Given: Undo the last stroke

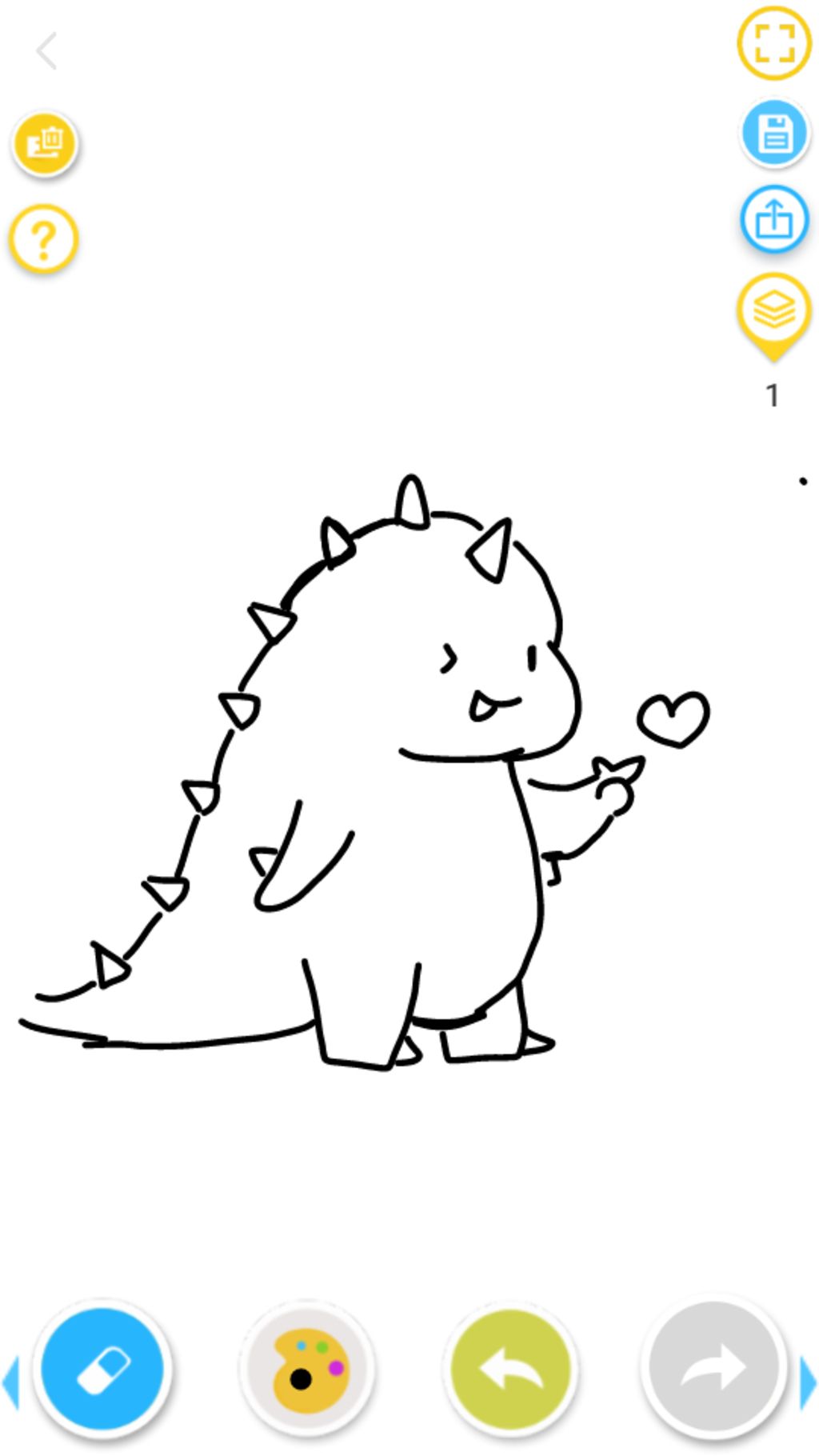Looking at the screenshot, I should point(511,1369).
